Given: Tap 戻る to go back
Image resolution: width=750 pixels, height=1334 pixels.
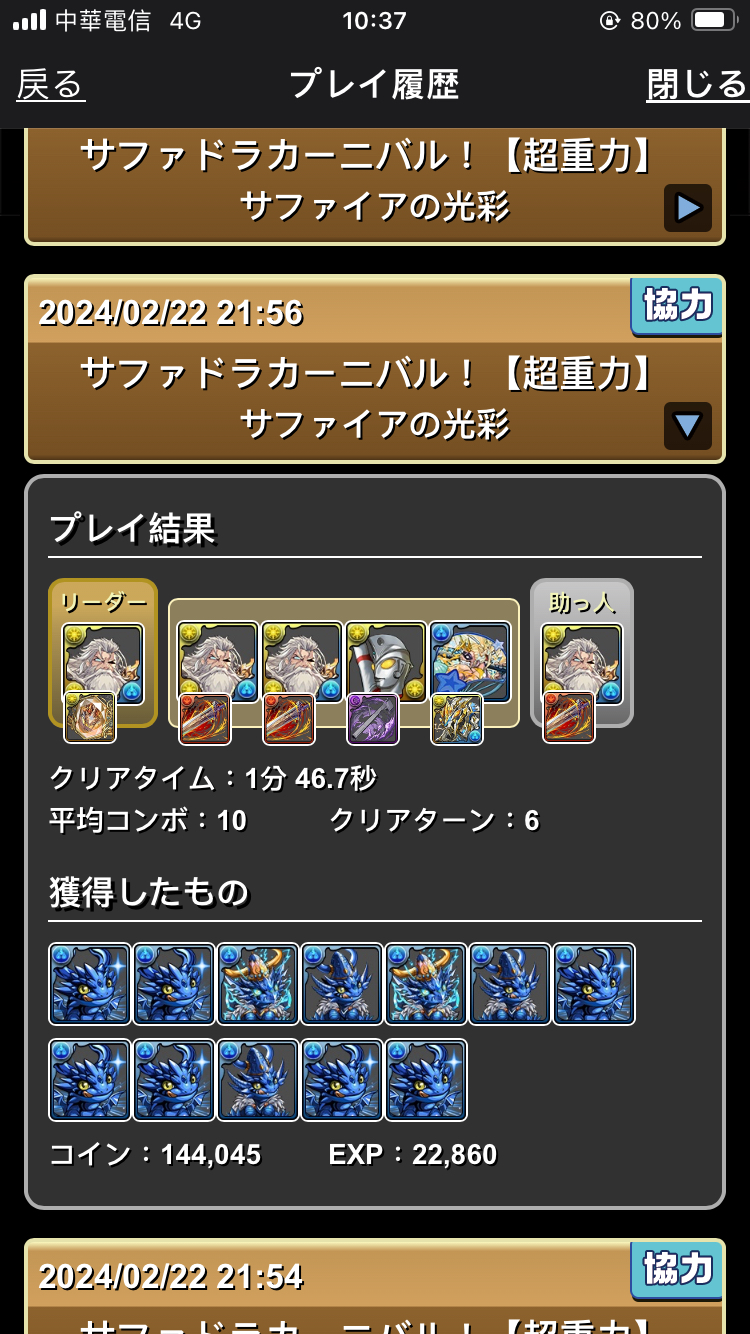Looking at the screenshot, I should (50, 85).
